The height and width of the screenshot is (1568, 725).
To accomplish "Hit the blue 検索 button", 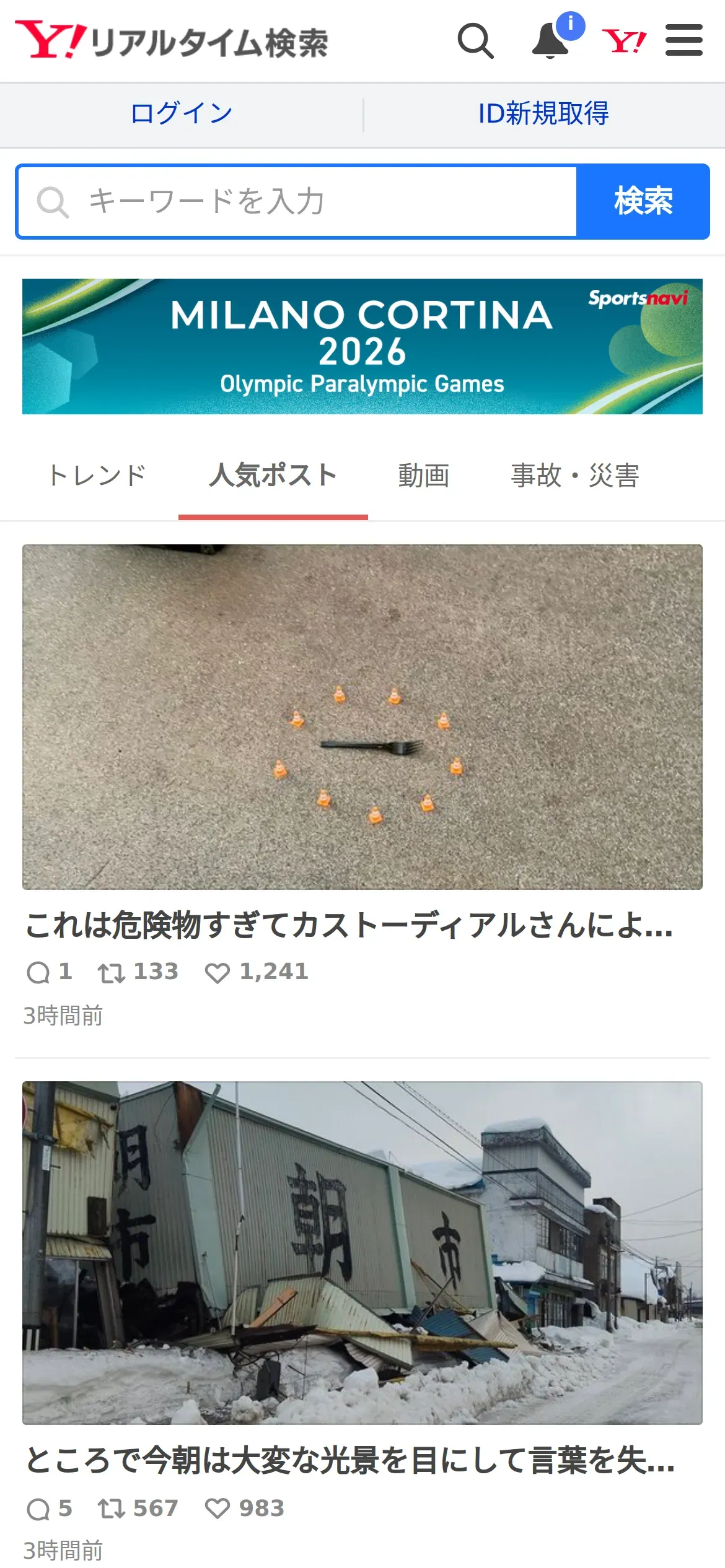I will [x=643, y=202].
